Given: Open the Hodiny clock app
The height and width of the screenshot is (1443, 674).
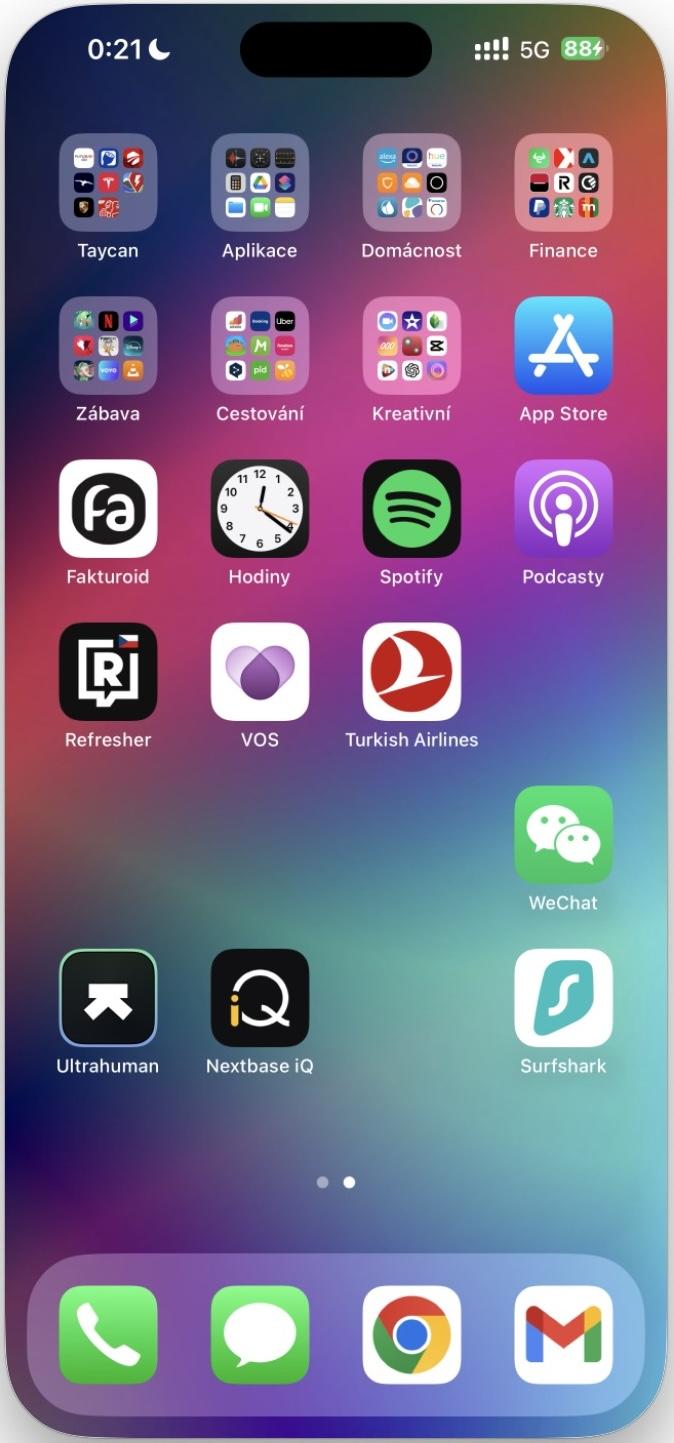Looking at the screenshot, I should pos(260,509).
